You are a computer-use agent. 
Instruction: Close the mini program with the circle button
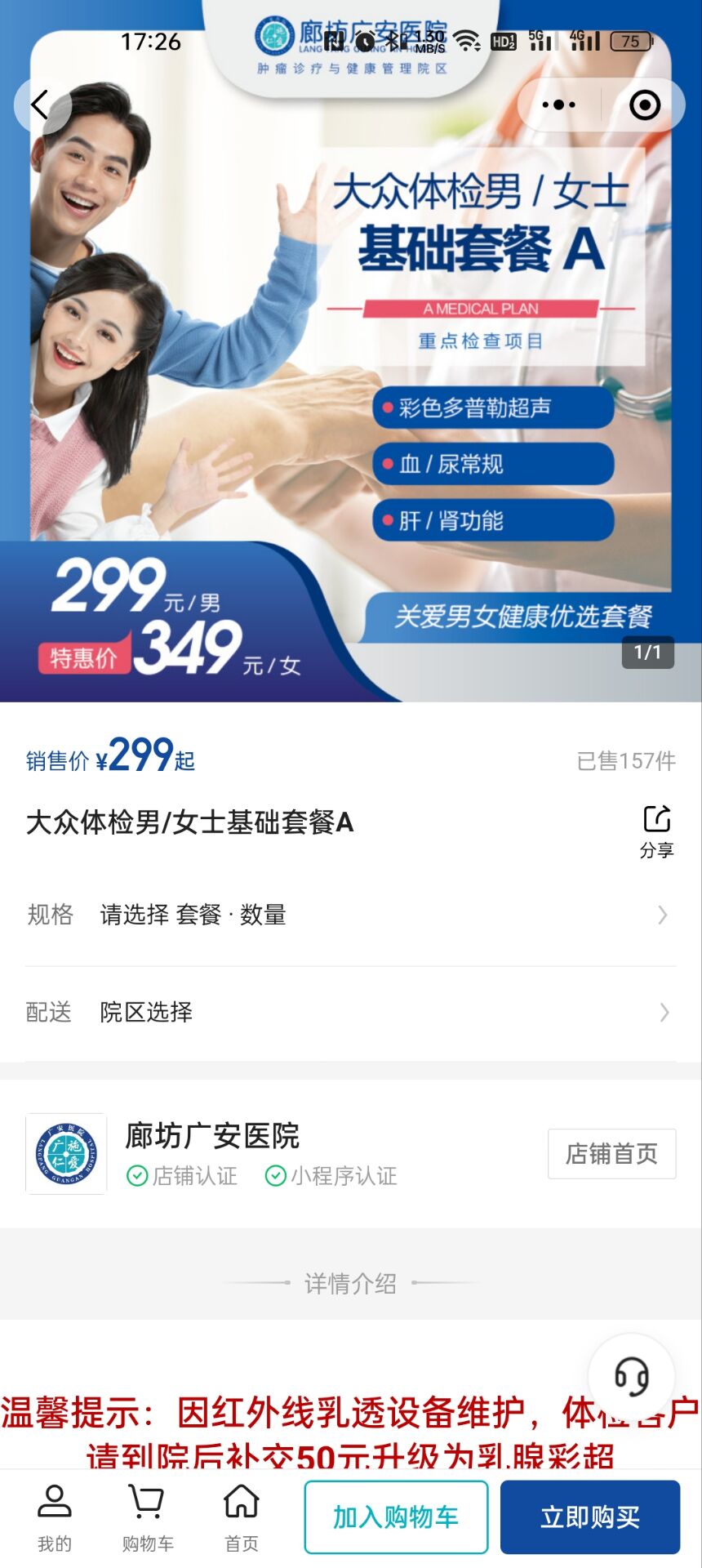[x=645, y=105]
